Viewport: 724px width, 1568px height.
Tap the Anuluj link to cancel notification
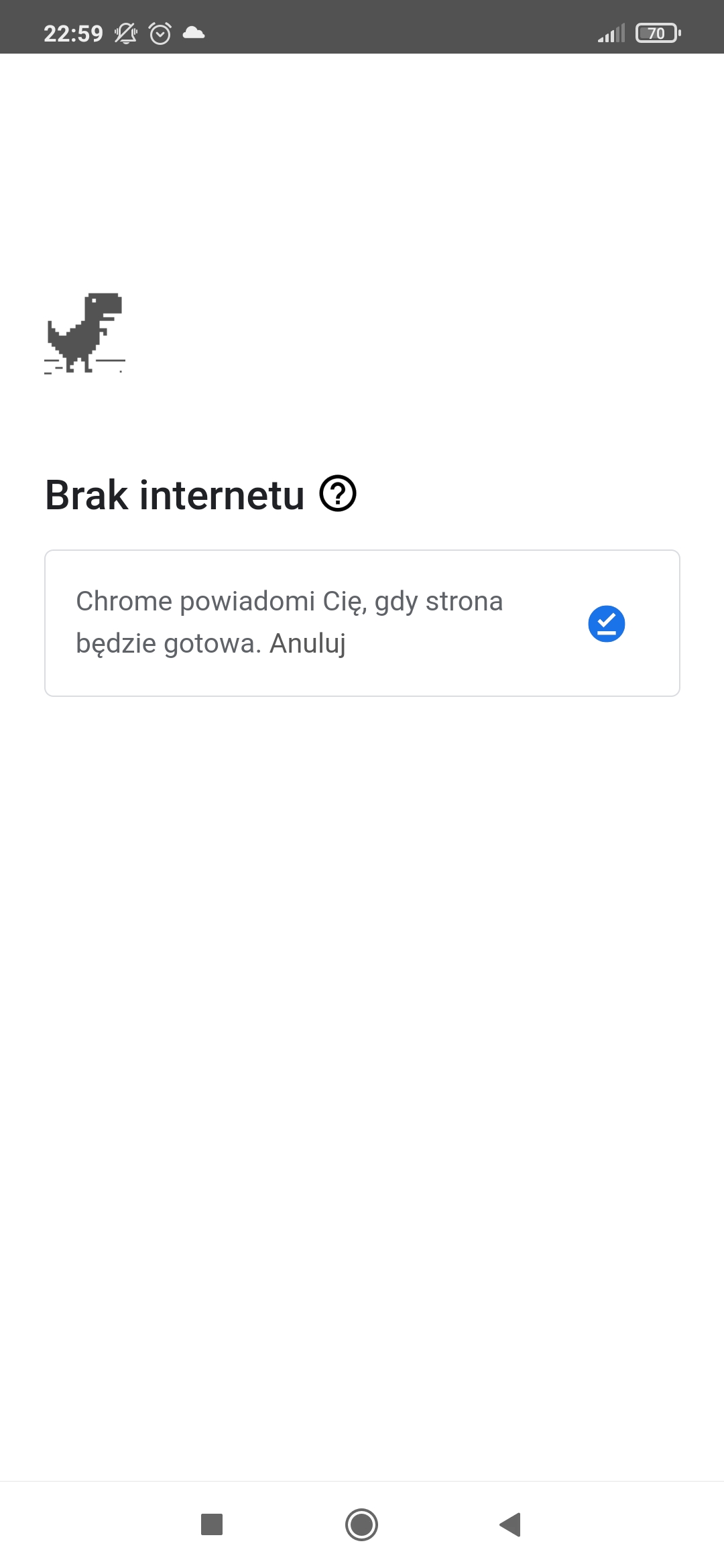[308, 644]
